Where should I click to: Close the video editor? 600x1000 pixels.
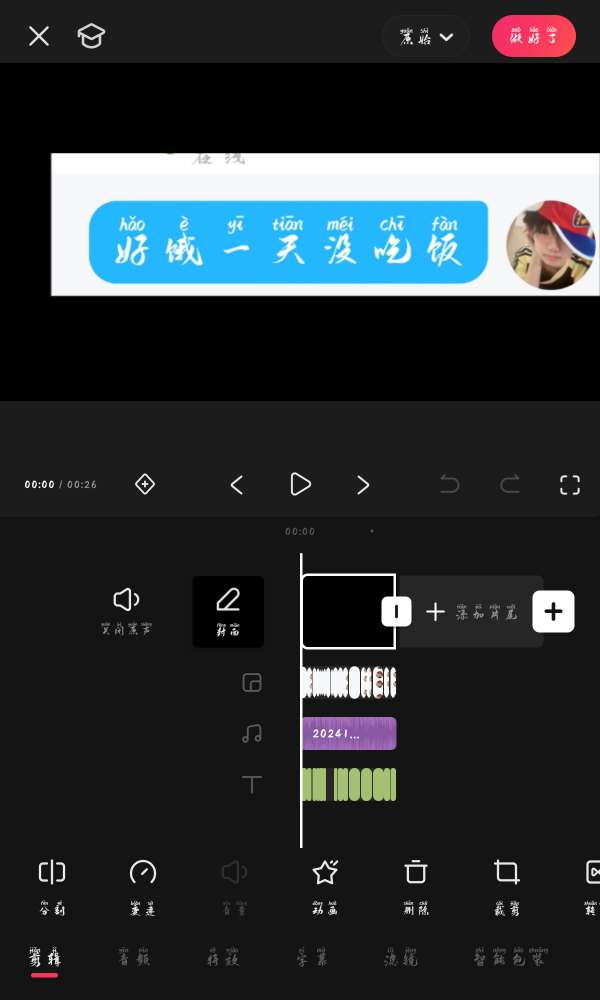tap(39, 37)
